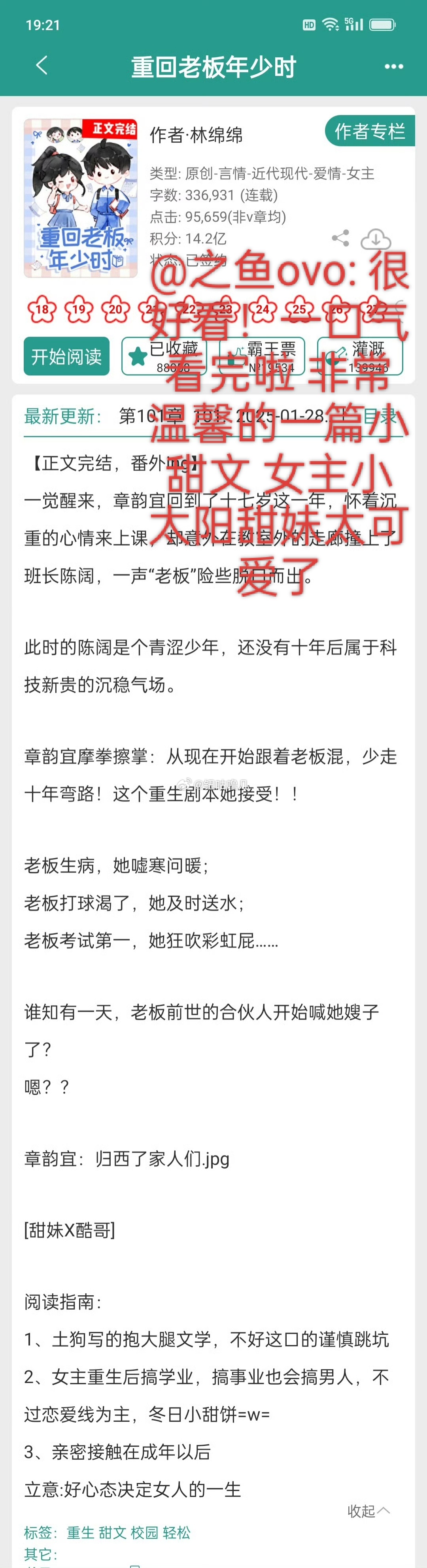Collapse the synopsis with 收起

coord(368,1511)
